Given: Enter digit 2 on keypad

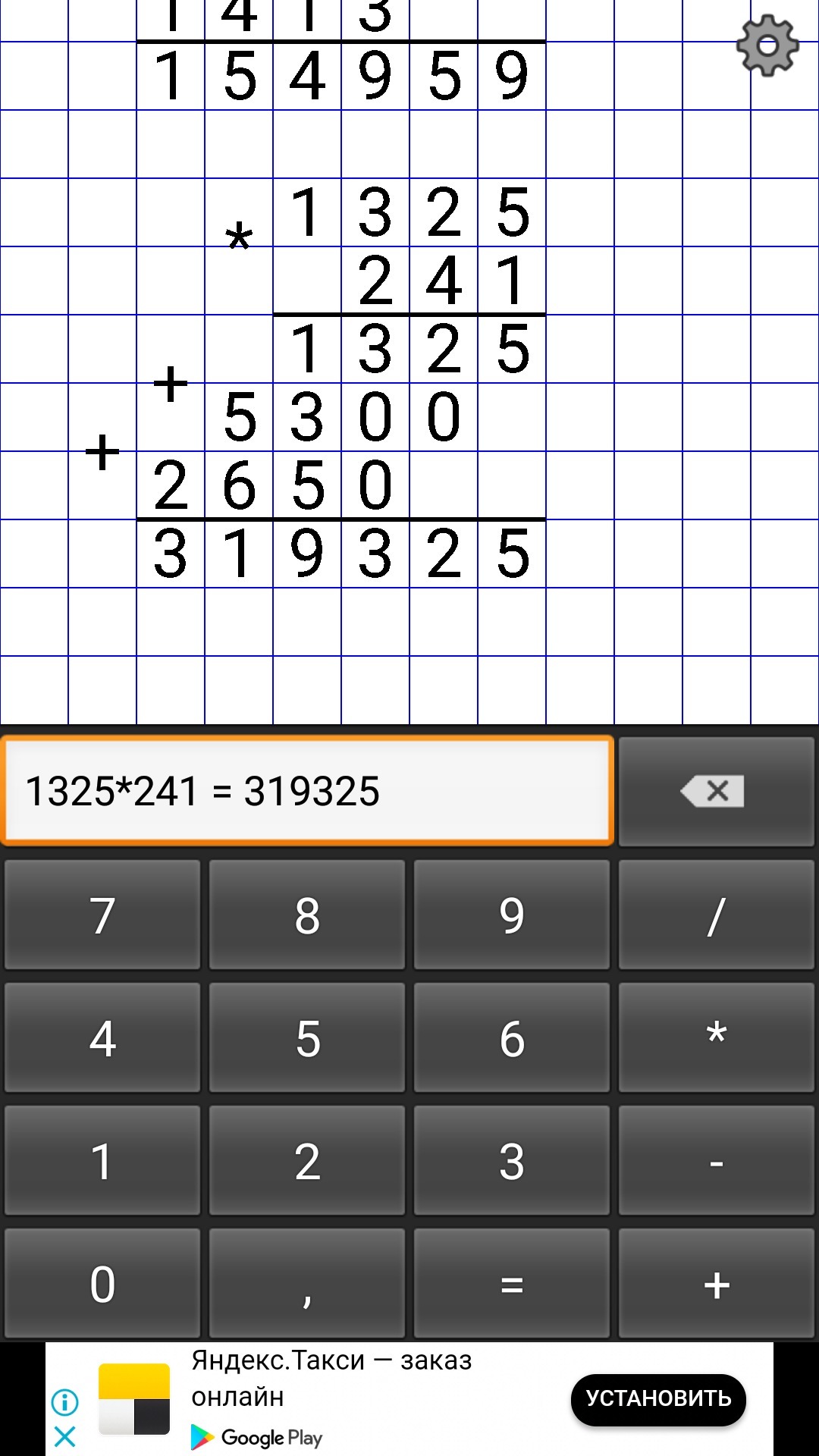Looking at the screenshot, I should tap(307, 1160).
